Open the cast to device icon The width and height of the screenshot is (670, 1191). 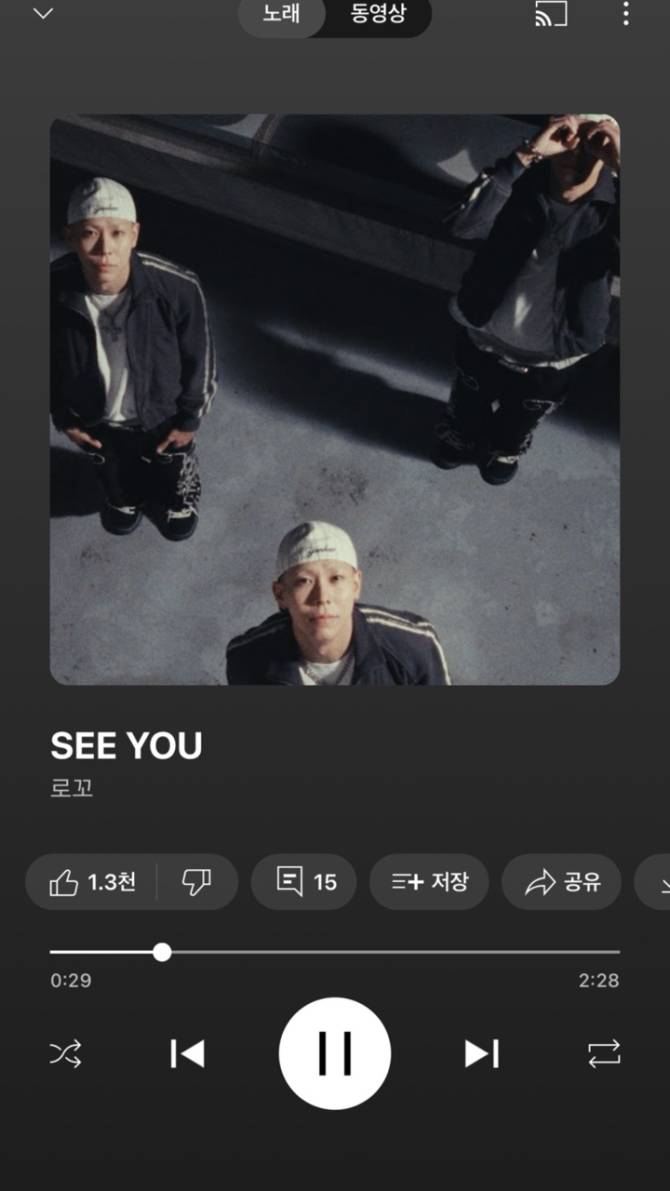point(551,14)
